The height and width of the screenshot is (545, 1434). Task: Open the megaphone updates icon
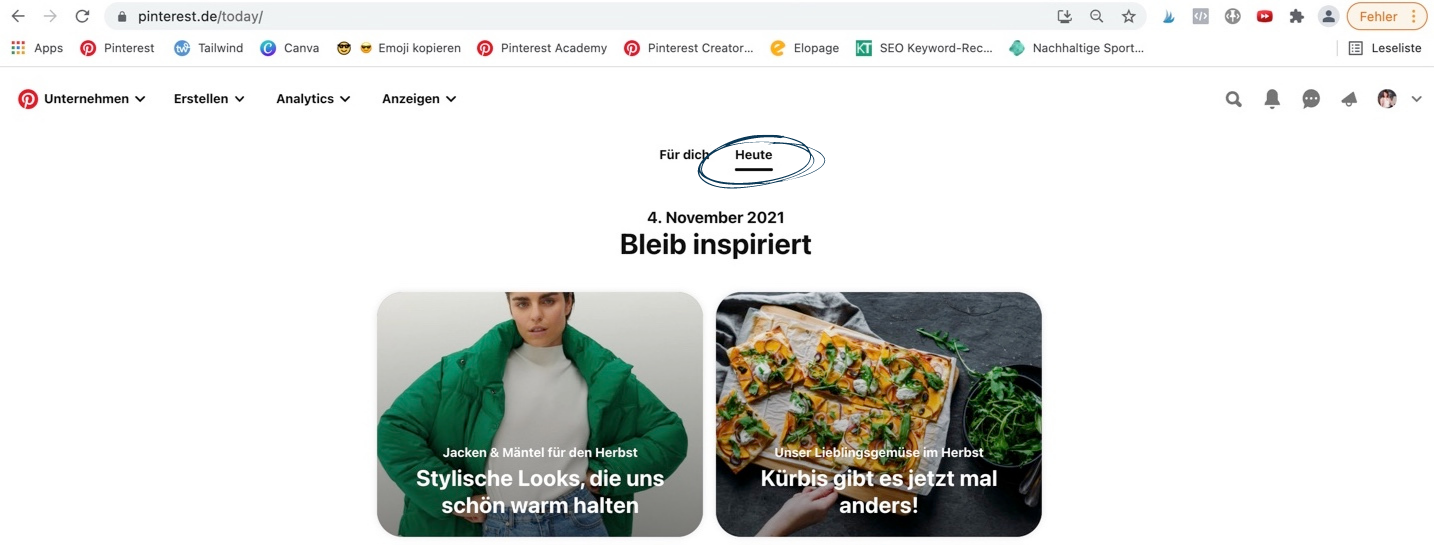click(1349, 99)
